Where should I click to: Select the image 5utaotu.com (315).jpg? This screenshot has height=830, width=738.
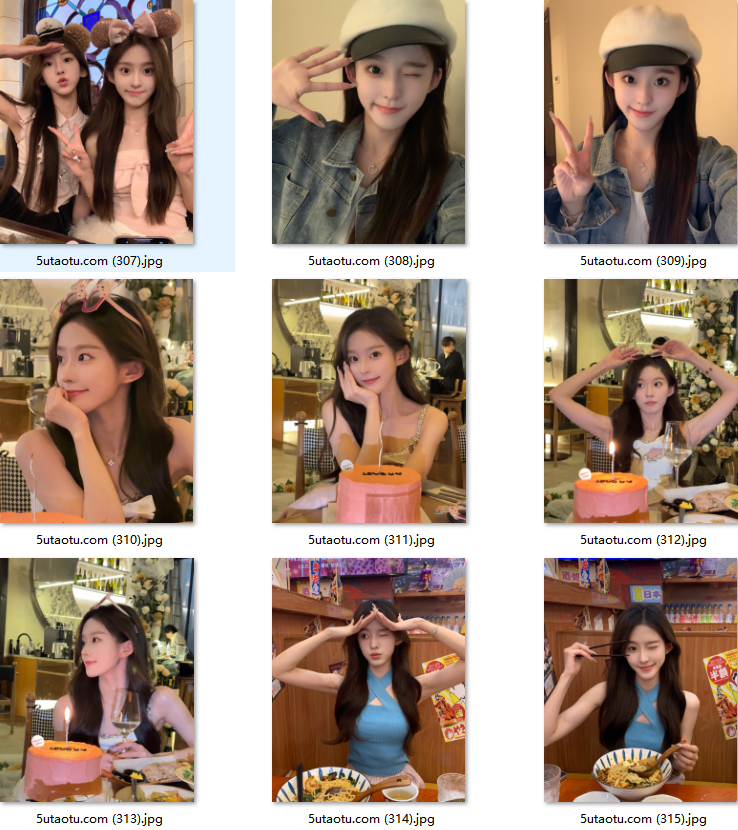[640, 680]
